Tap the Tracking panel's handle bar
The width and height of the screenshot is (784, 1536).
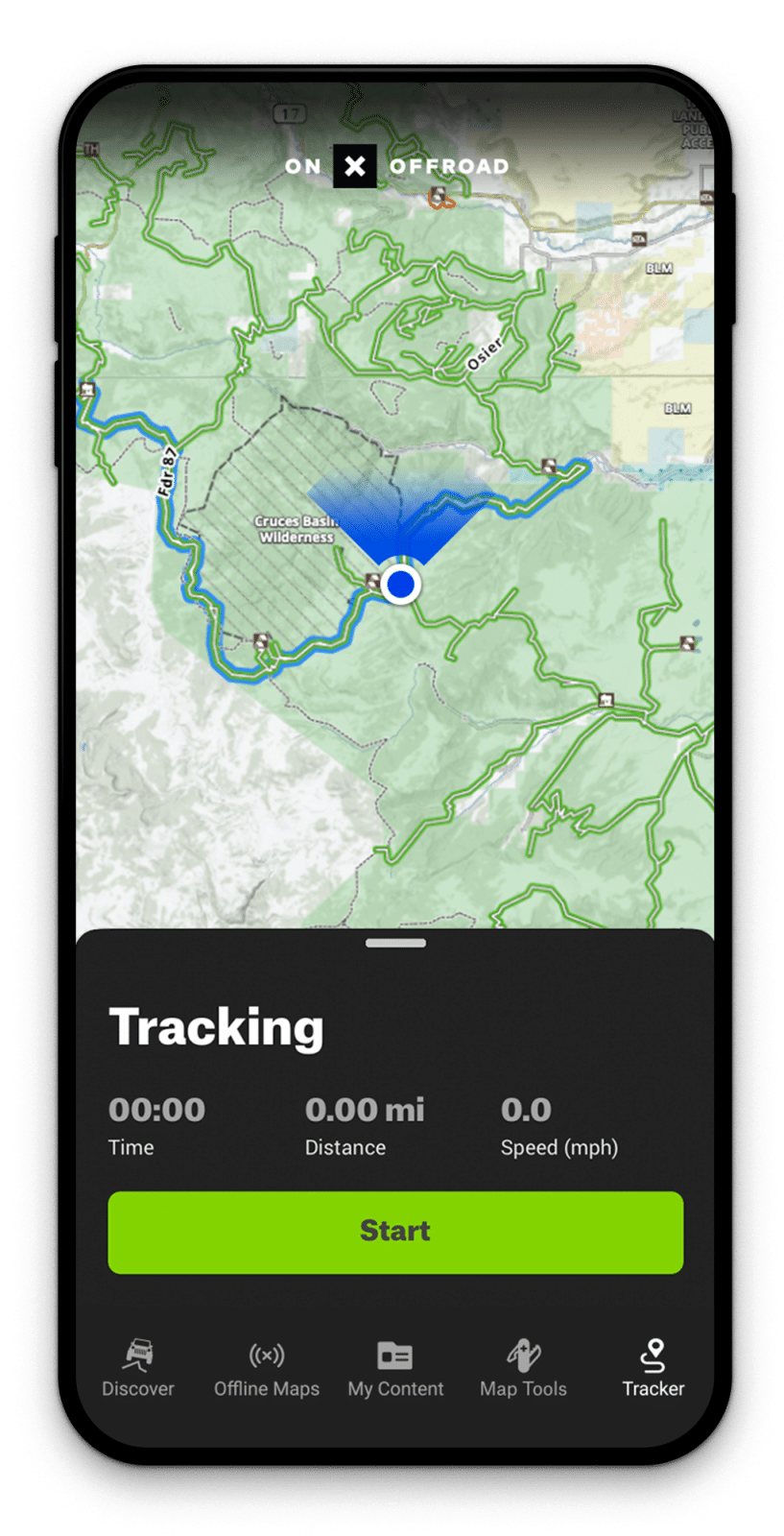tap(395, 943)
